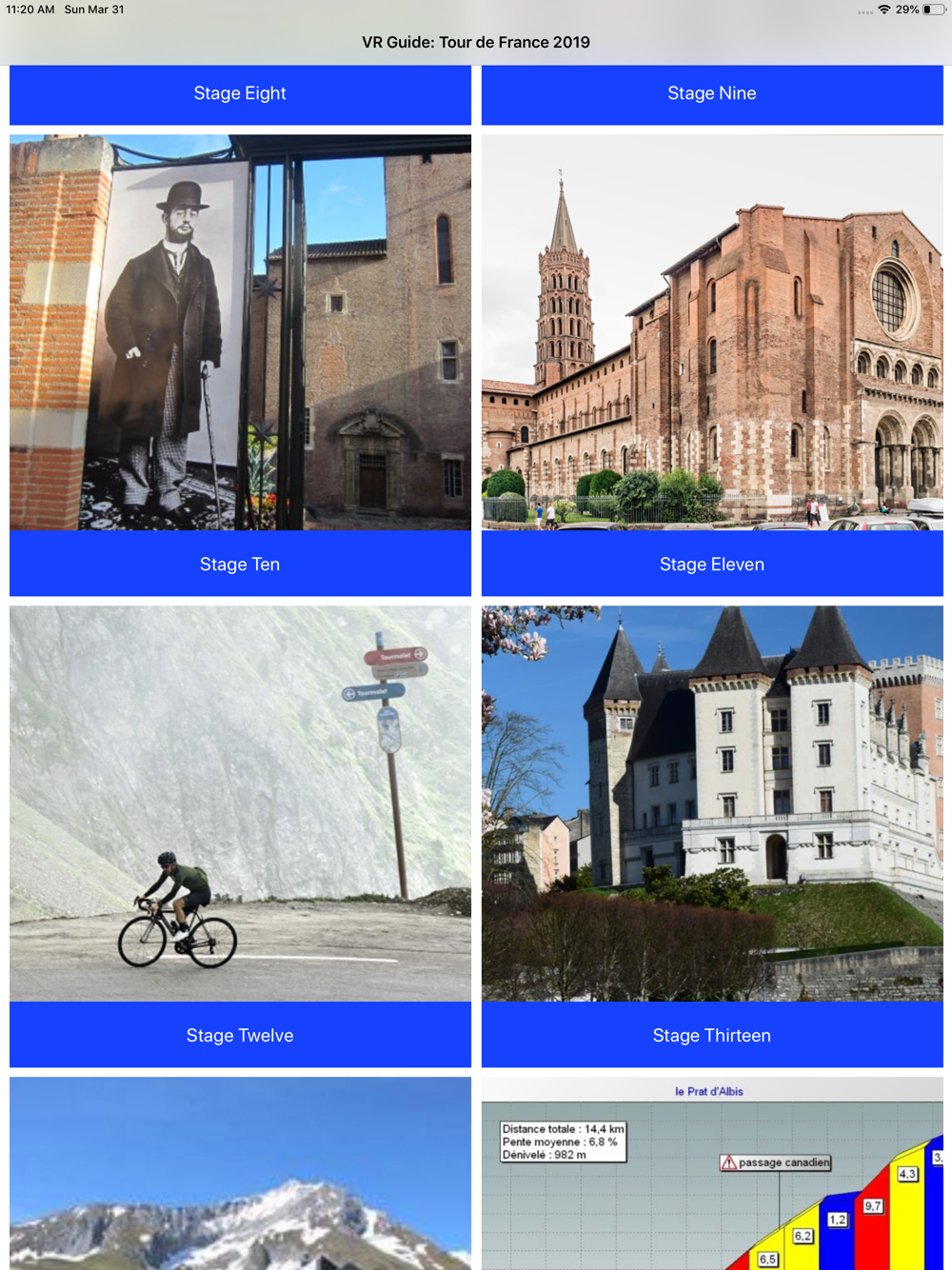The width and height of the screenshot is (952, 1270).
Task: Open the Stage Eight button
Action: (x=240, y=93)
